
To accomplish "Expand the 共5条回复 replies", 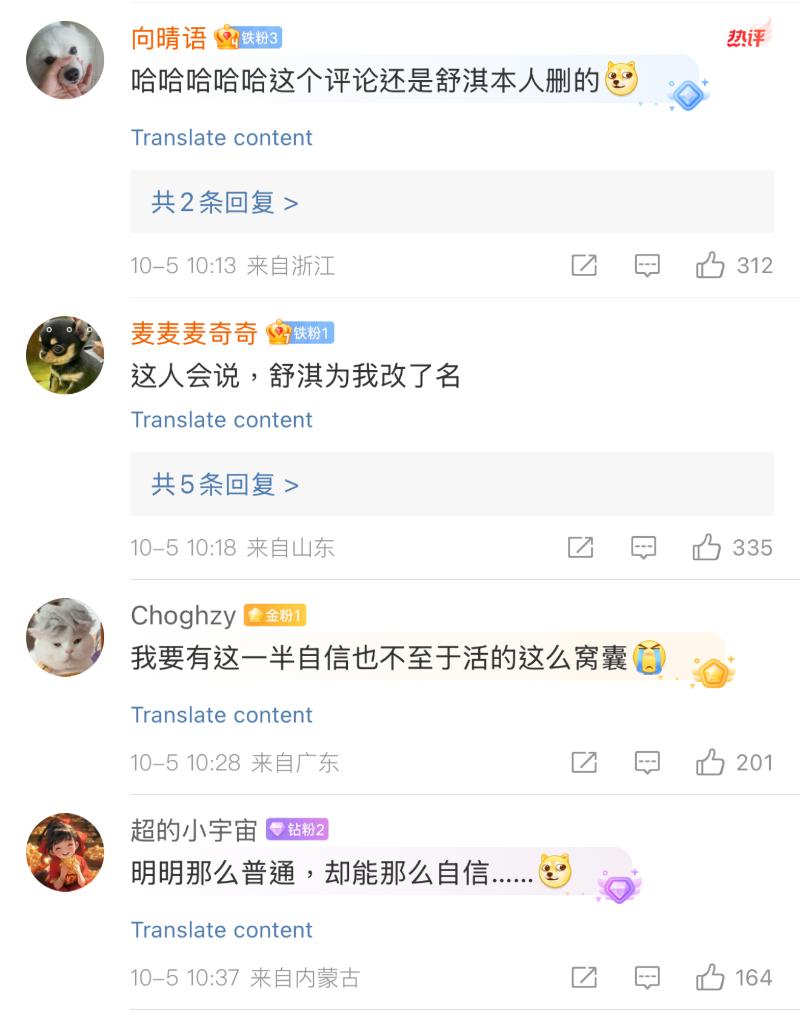I will (225, 485).
